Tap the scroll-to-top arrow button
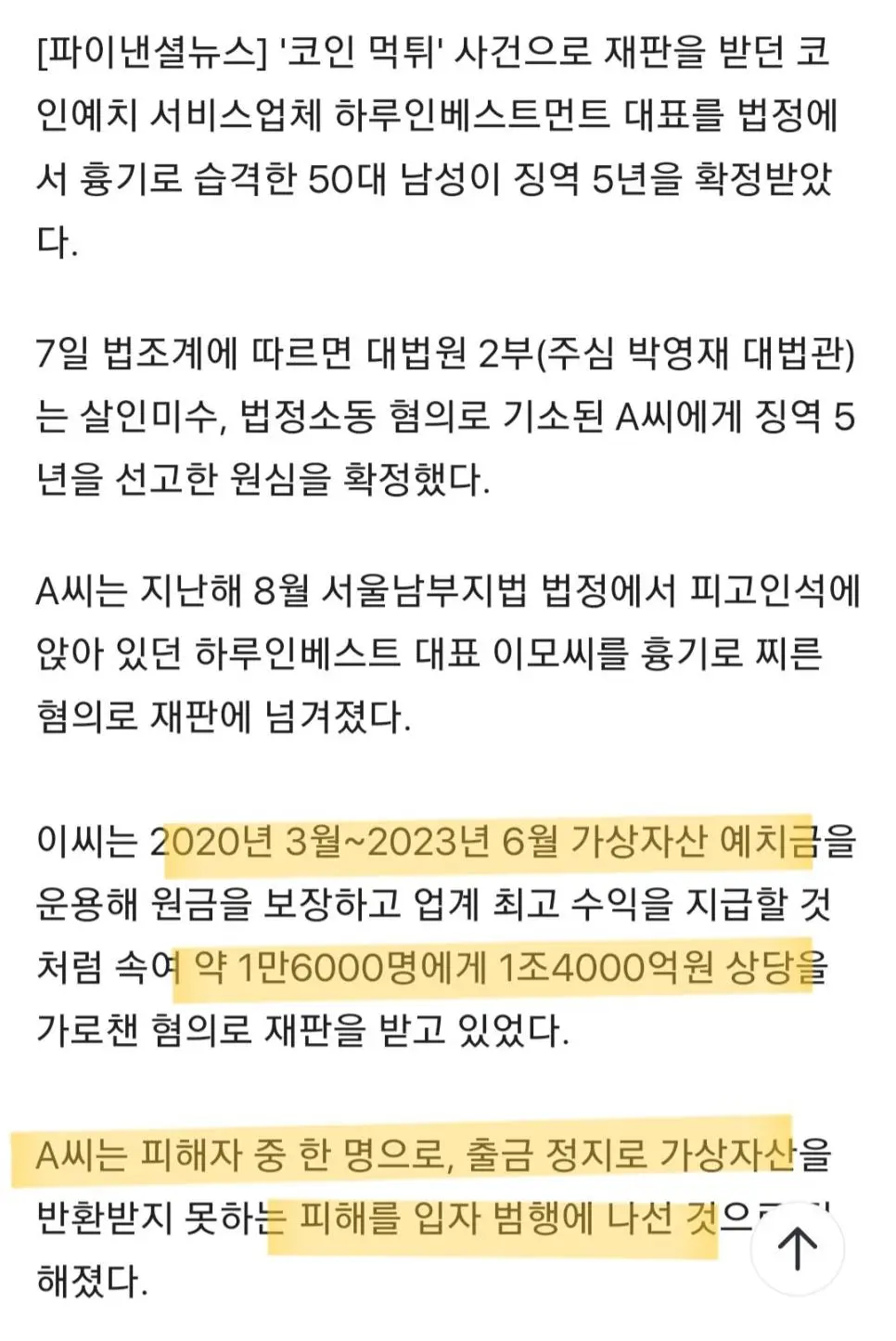The height and width of the screenshot is (1341, 896). [x=797, y=1247]
